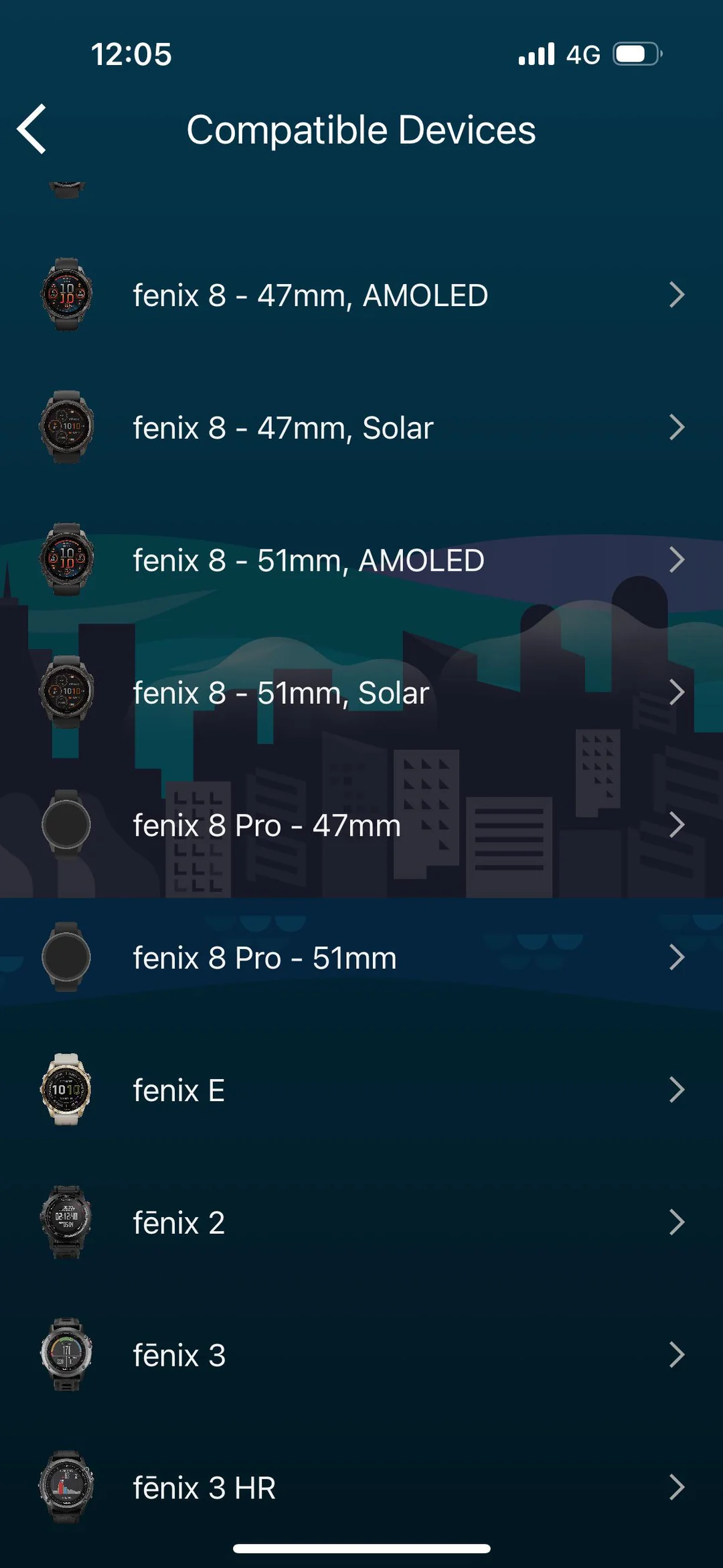Select the fēnix 3 watch
This screenshot has height=1568, width=723.
pos(361,1355)
